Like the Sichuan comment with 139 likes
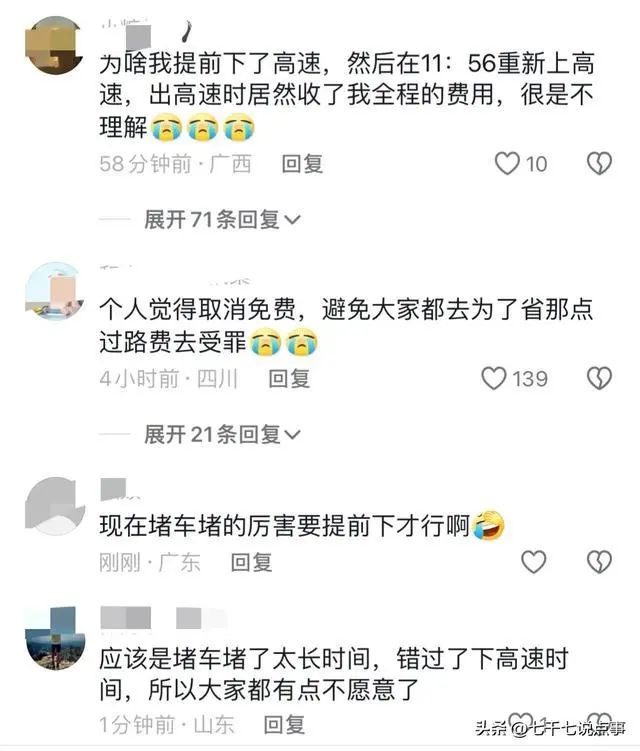This screenshot has height=751, width=640. [x=494, y=378]
